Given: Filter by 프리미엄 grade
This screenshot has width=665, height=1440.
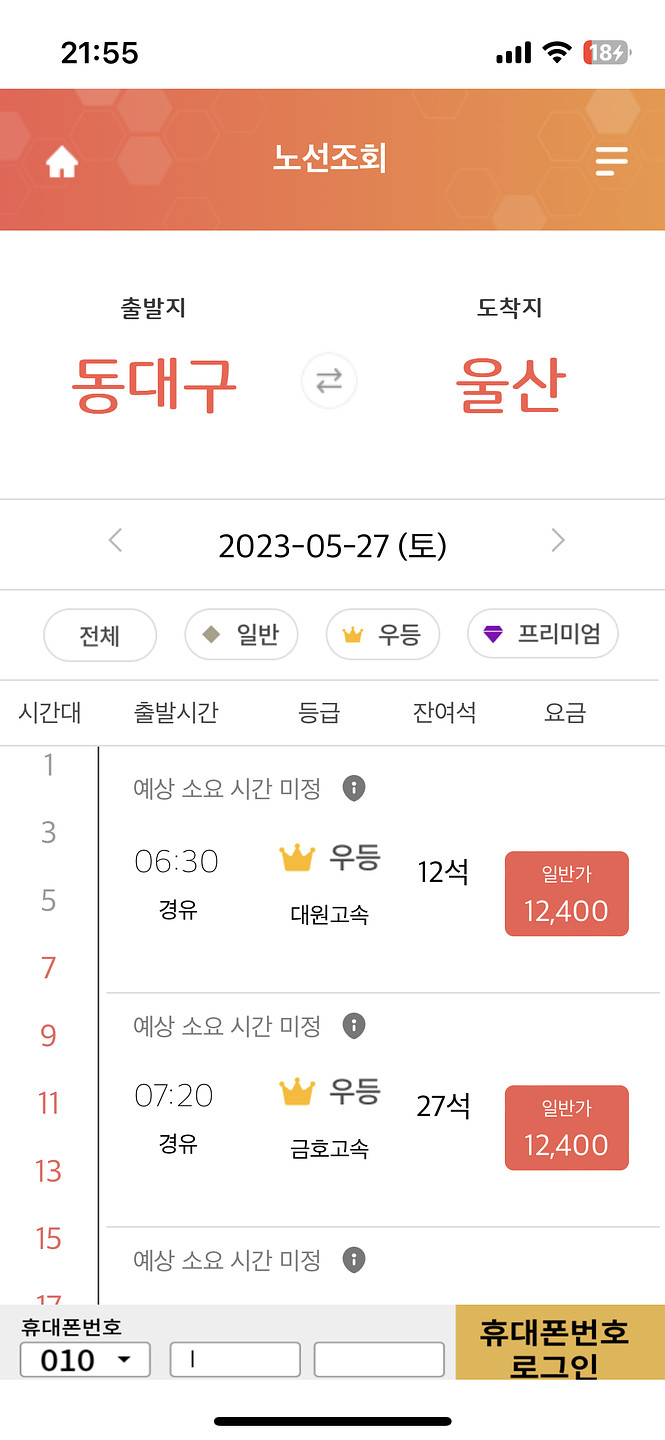Looking at the screenshot, I should 543,635.
